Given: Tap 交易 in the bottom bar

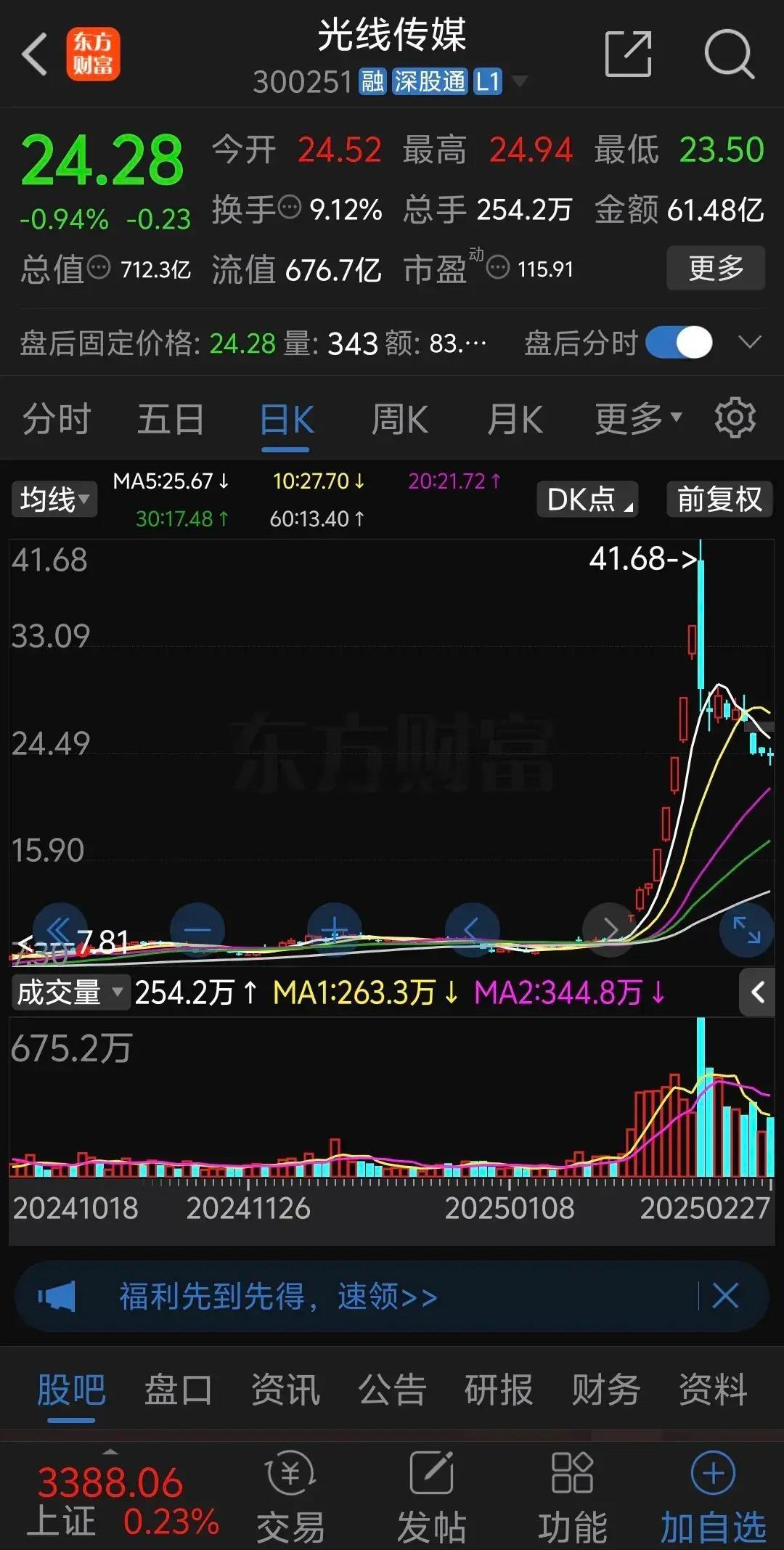Looking at the screenshot, I should click(x=290, y=1498).
